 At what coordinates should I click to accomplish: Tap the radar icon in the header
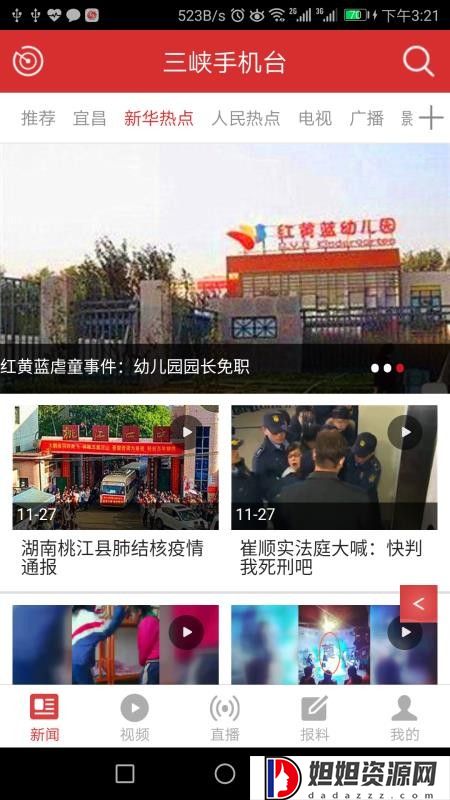28,62
